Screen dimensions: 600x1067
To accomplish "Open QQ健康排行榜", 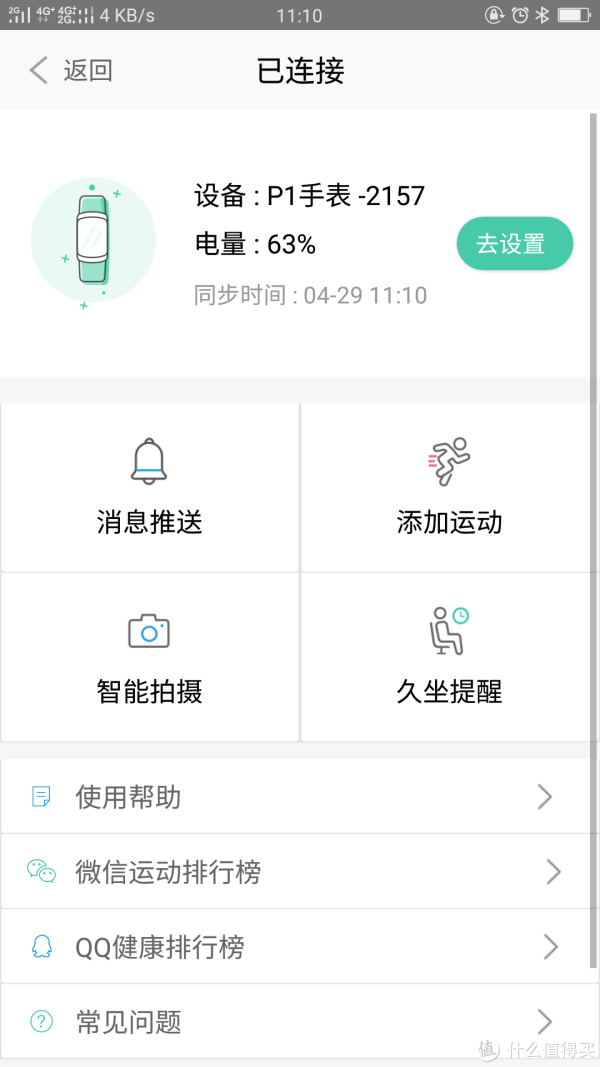I will pos(295,947).
